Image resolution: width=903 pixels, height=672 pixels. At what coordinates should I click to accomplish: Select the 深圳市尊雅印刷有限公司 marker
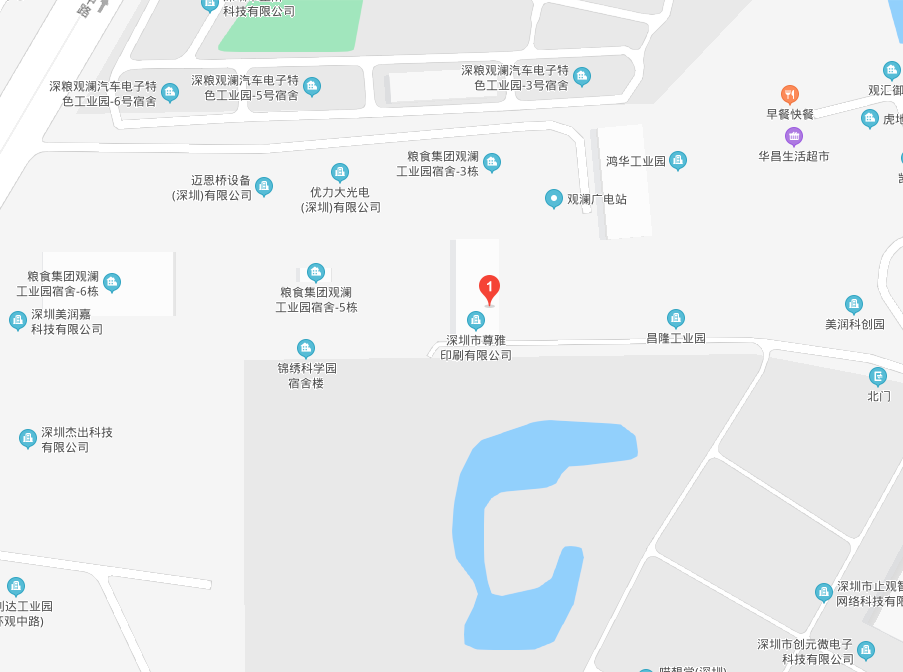476,320
